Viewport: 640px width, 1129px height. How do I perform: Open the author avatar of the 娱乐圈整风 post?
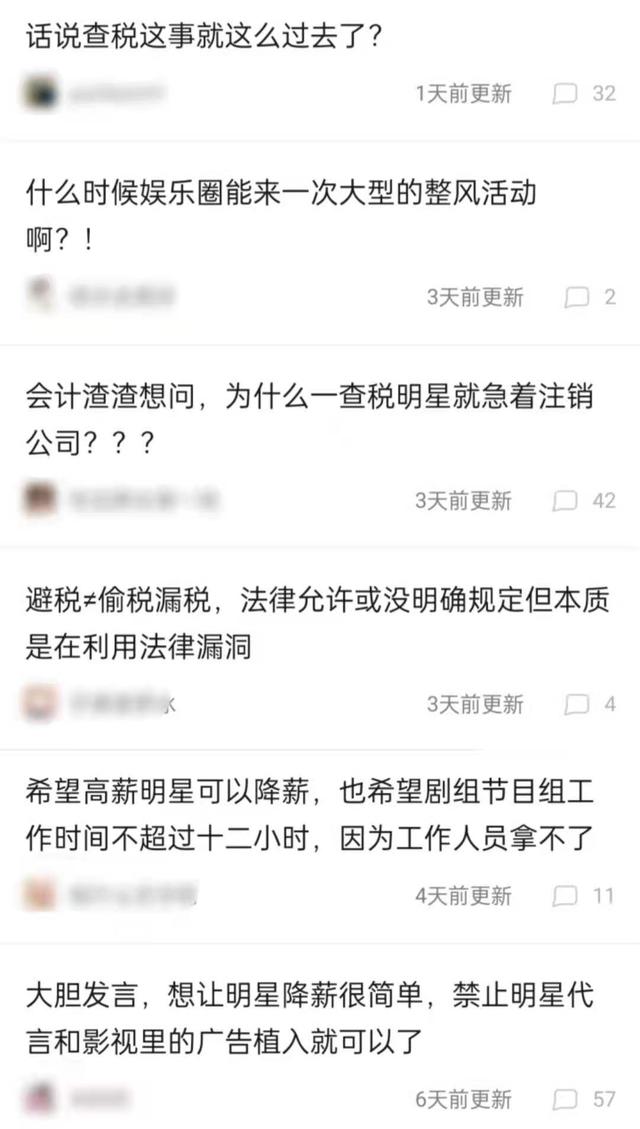[x=40, y=296]
